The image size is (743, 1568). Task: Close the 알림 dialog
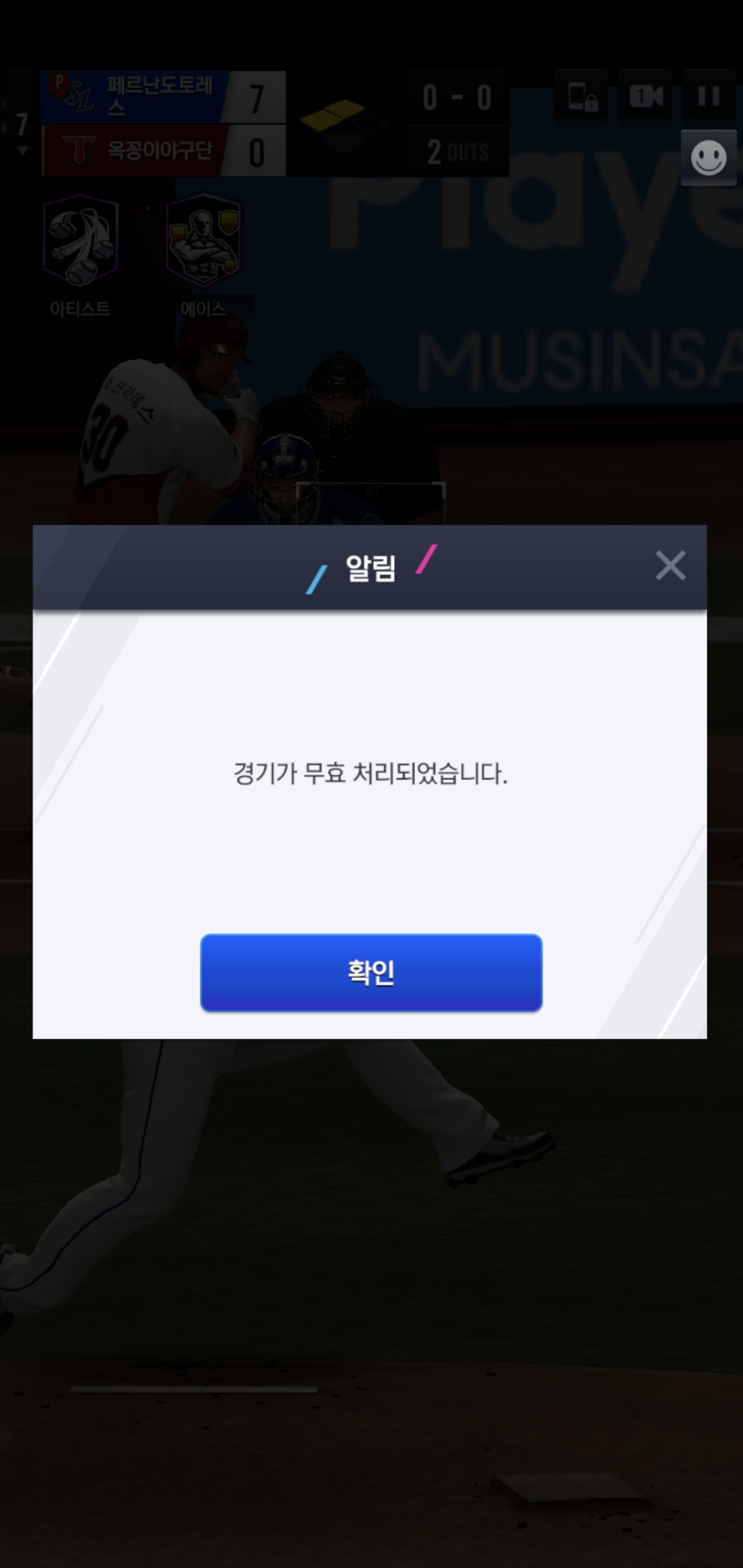(669, 565)
